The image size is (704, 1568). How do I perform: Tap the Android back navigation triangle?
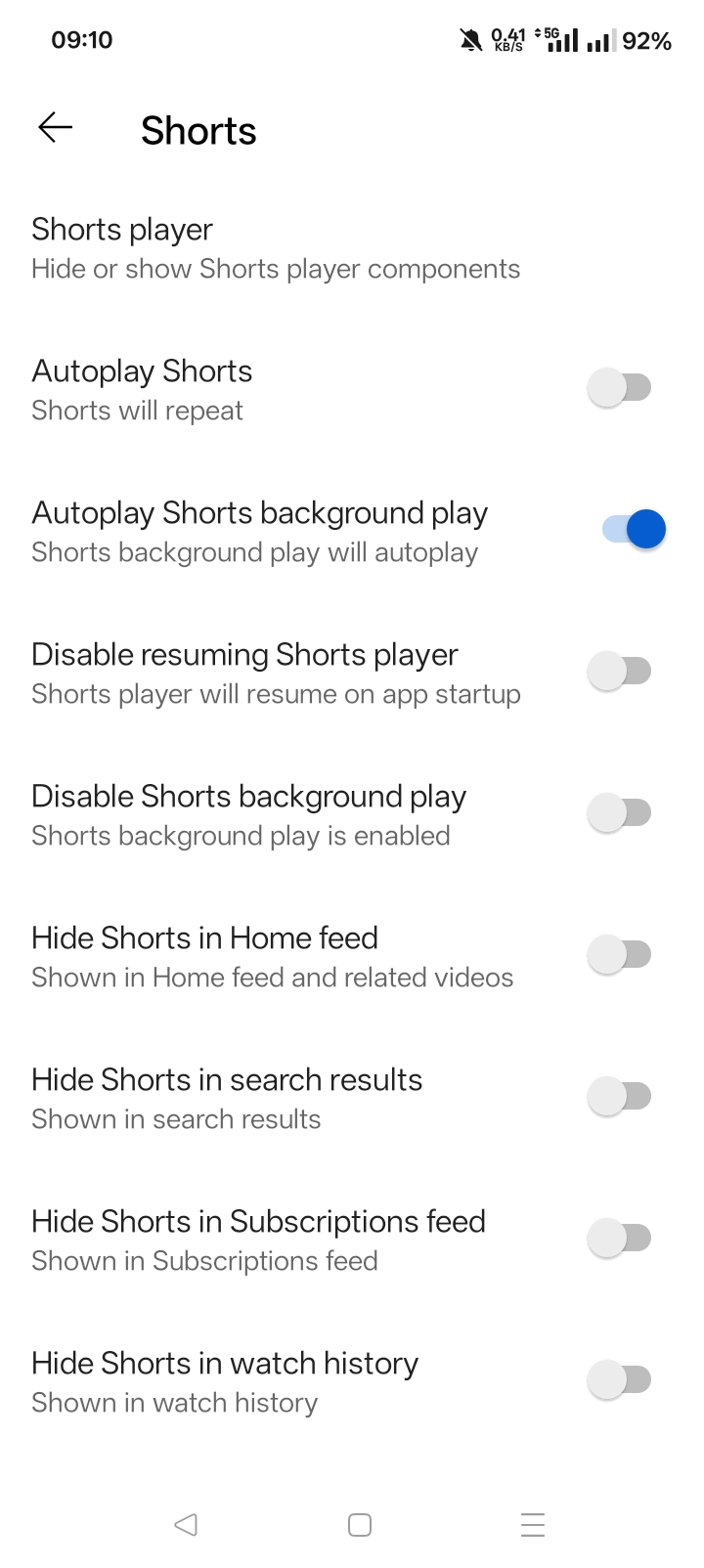pos(186,1524)
